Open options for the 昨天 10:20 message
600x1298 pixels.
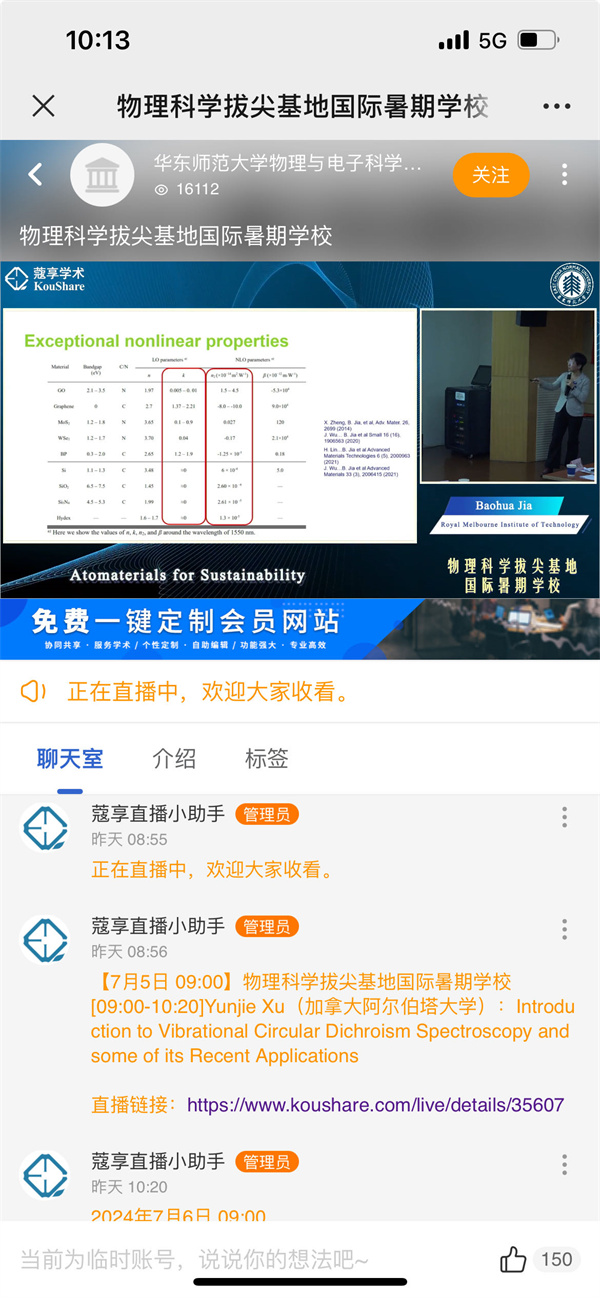564,1164
